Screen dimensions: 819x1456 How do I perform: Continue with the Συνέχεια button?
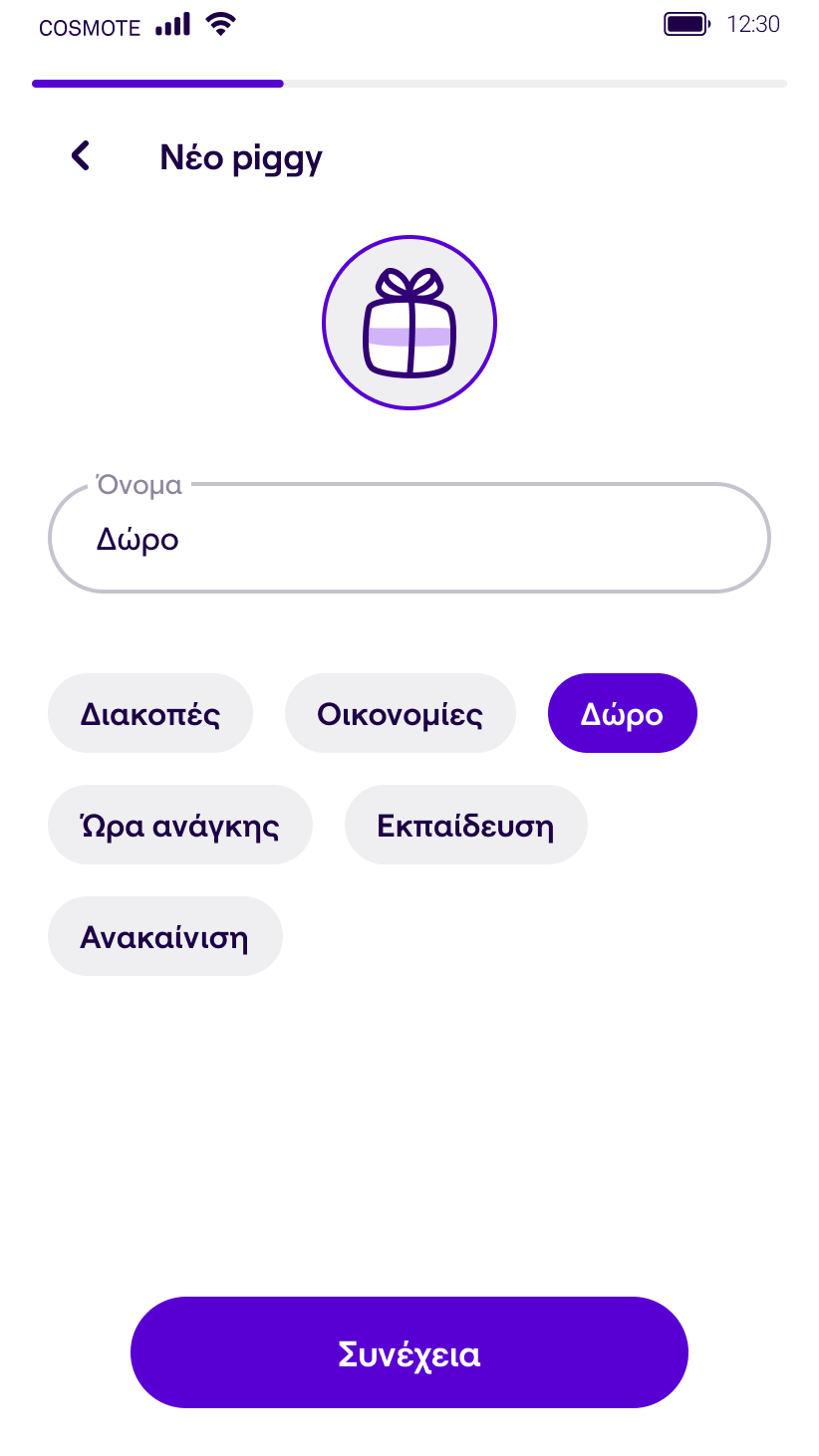(x=409, y=1352)
